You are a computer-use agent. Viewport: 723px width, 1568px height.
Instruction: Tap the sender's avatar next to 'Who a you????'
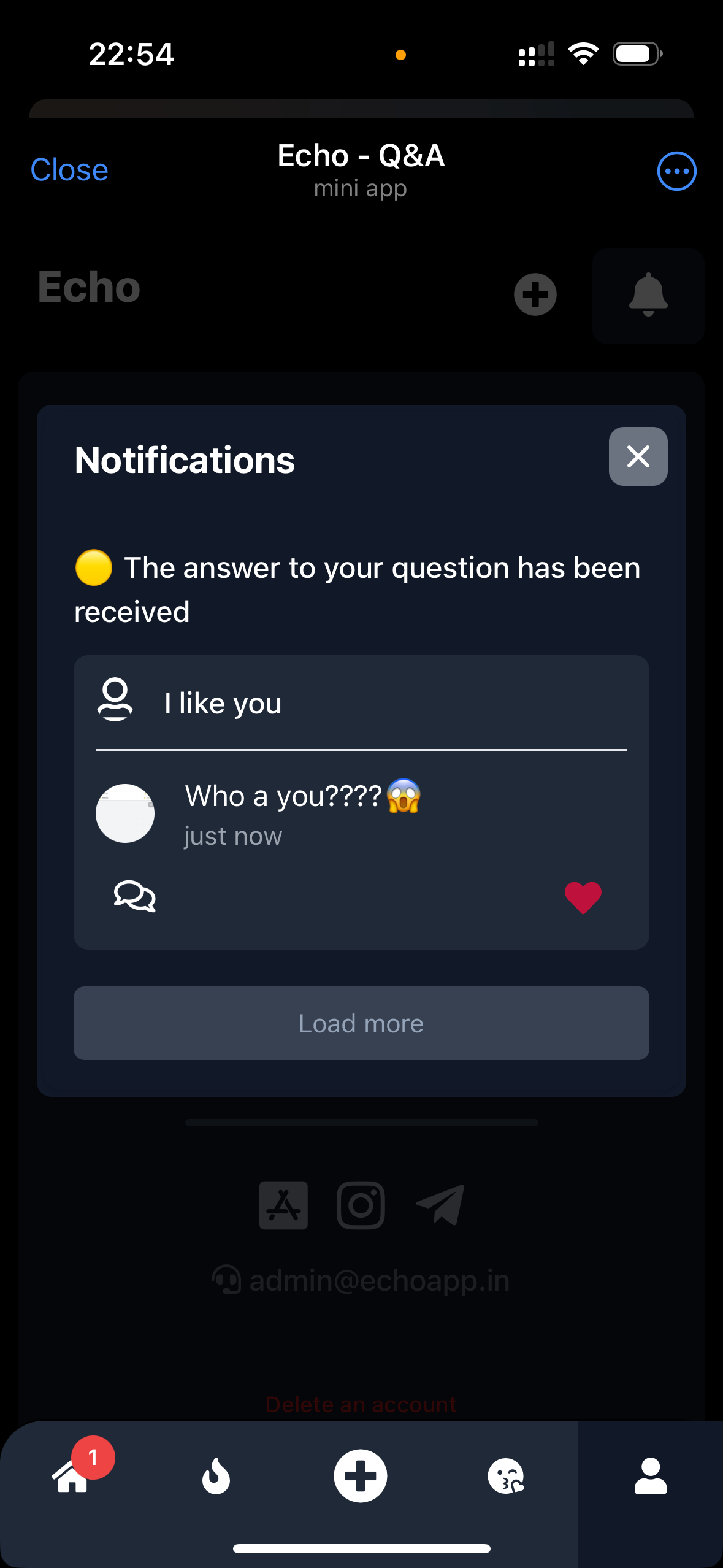click(125, 813)
